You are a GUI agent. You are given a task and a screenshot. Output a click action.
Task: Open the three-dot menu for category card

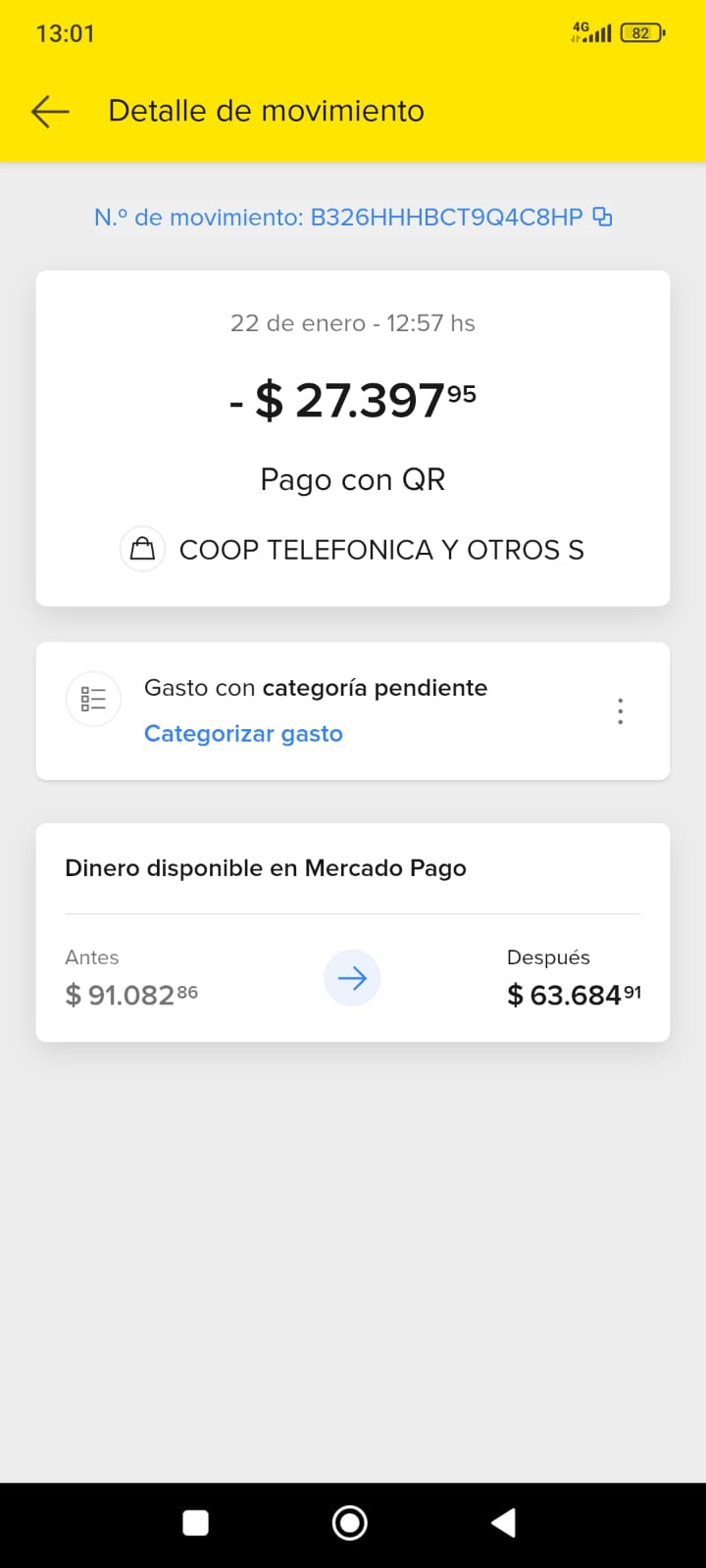tap(620, 710)
